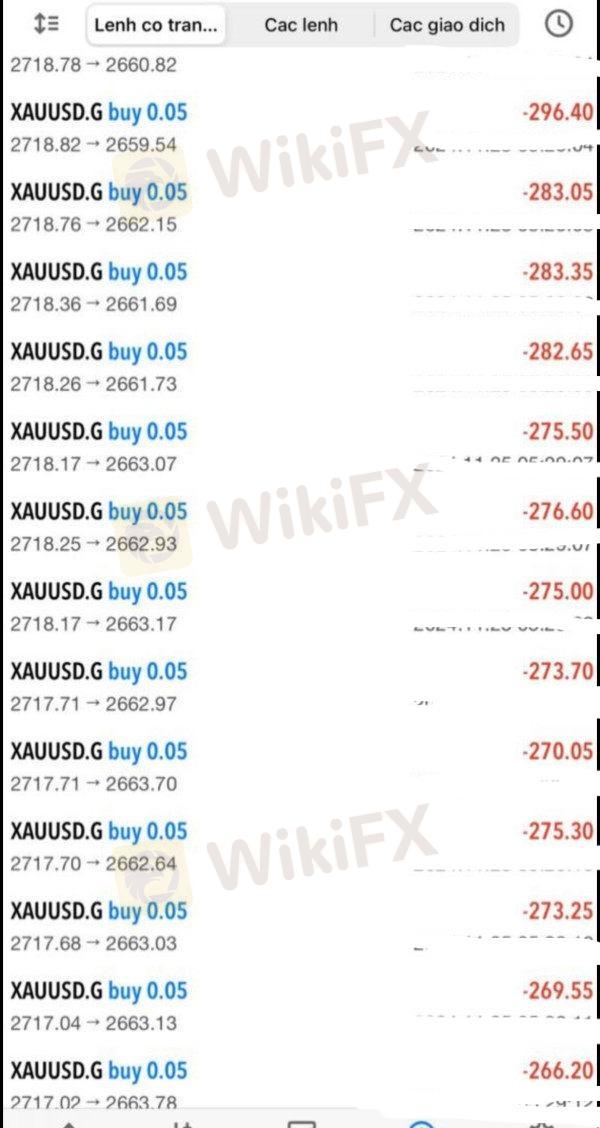
Task: Open the trade with -282.65 result
Action: (x=300, y=368)
